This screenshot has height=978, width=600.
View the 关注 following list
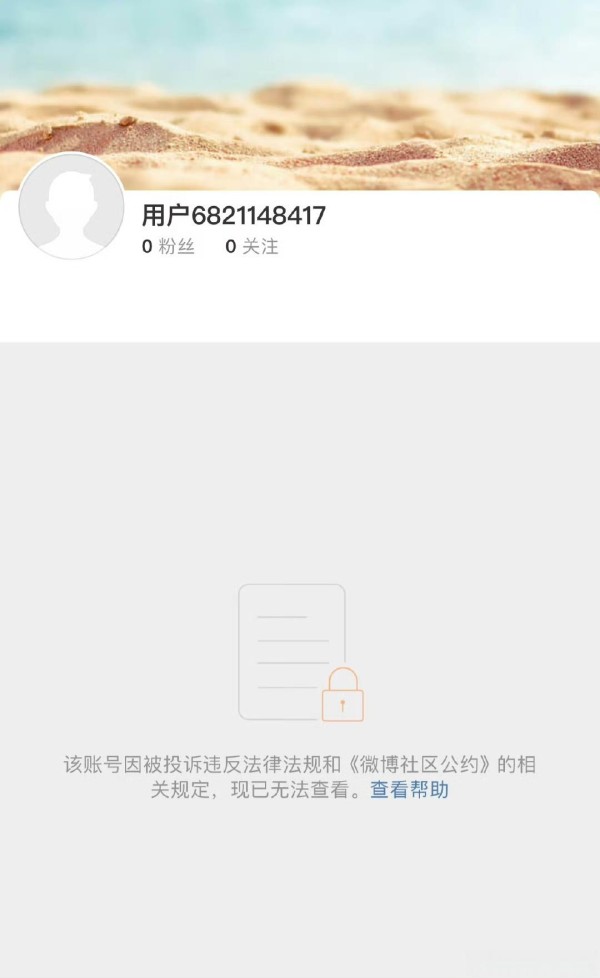(252, 247)
